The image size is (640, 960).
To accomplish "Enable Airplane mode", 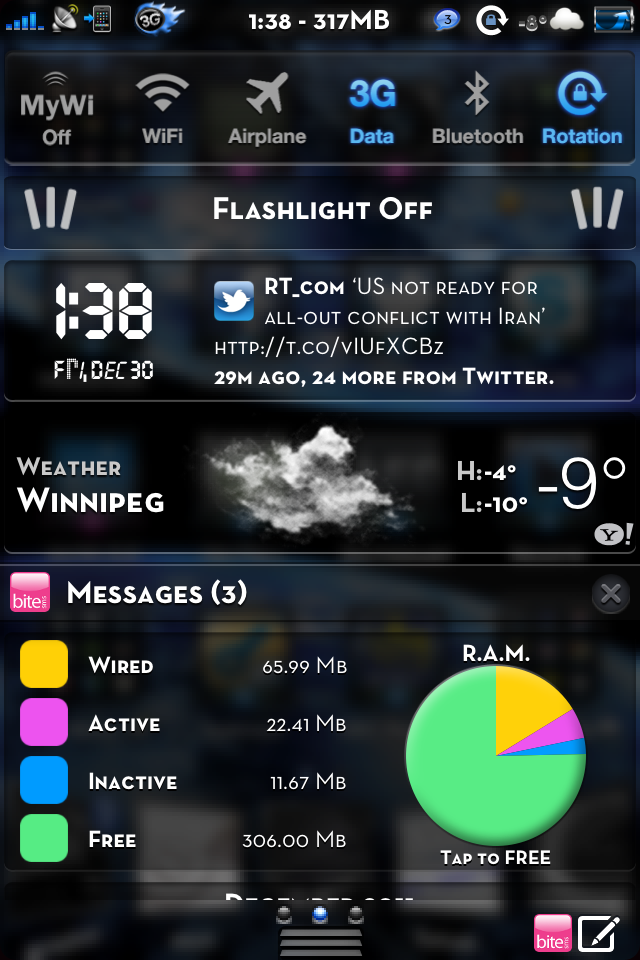I will pos(266,109).
